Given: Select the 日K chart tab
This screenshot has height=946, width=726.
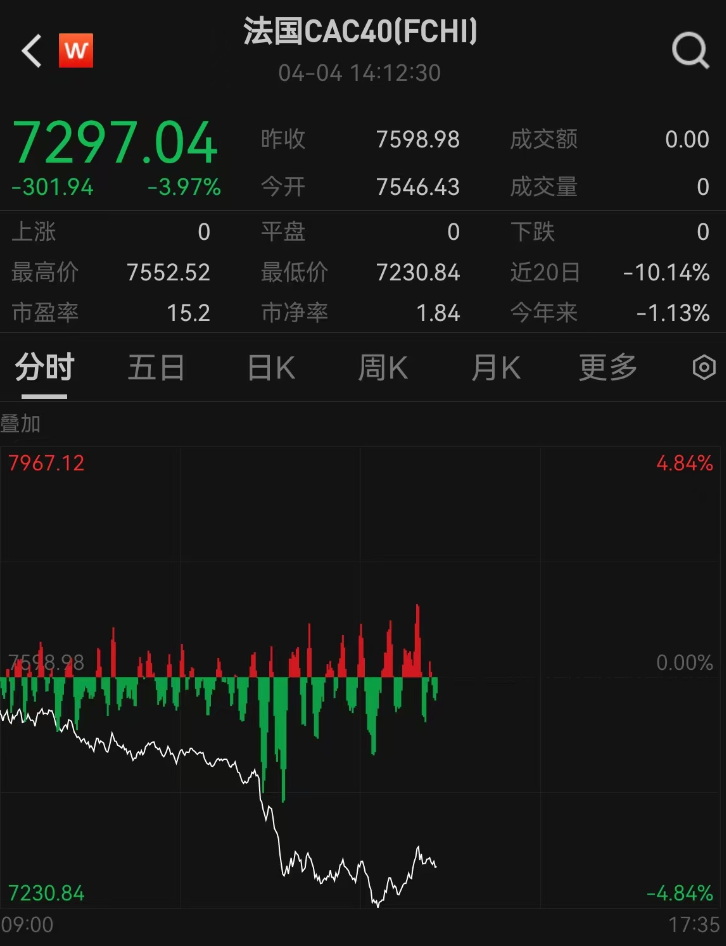Looking at the screenshot, I should [271, 368].
